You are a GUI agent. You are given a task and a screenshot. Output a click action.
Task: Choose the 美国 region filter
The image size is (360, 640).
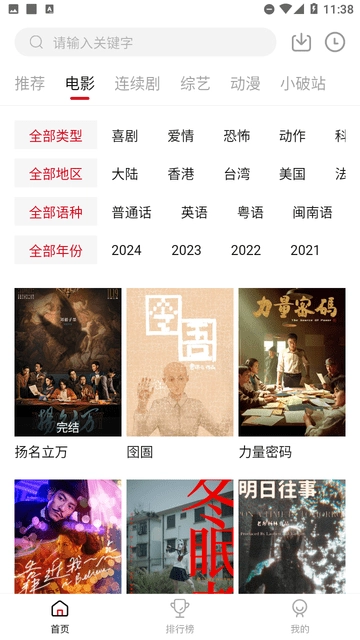(x=292, y=174)
